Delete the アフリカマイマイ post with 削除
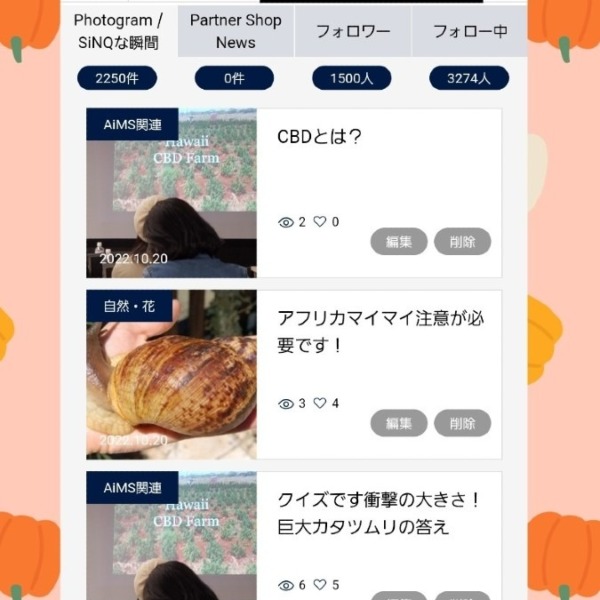Screen dimensions: 600x600 tap(462, 423)
